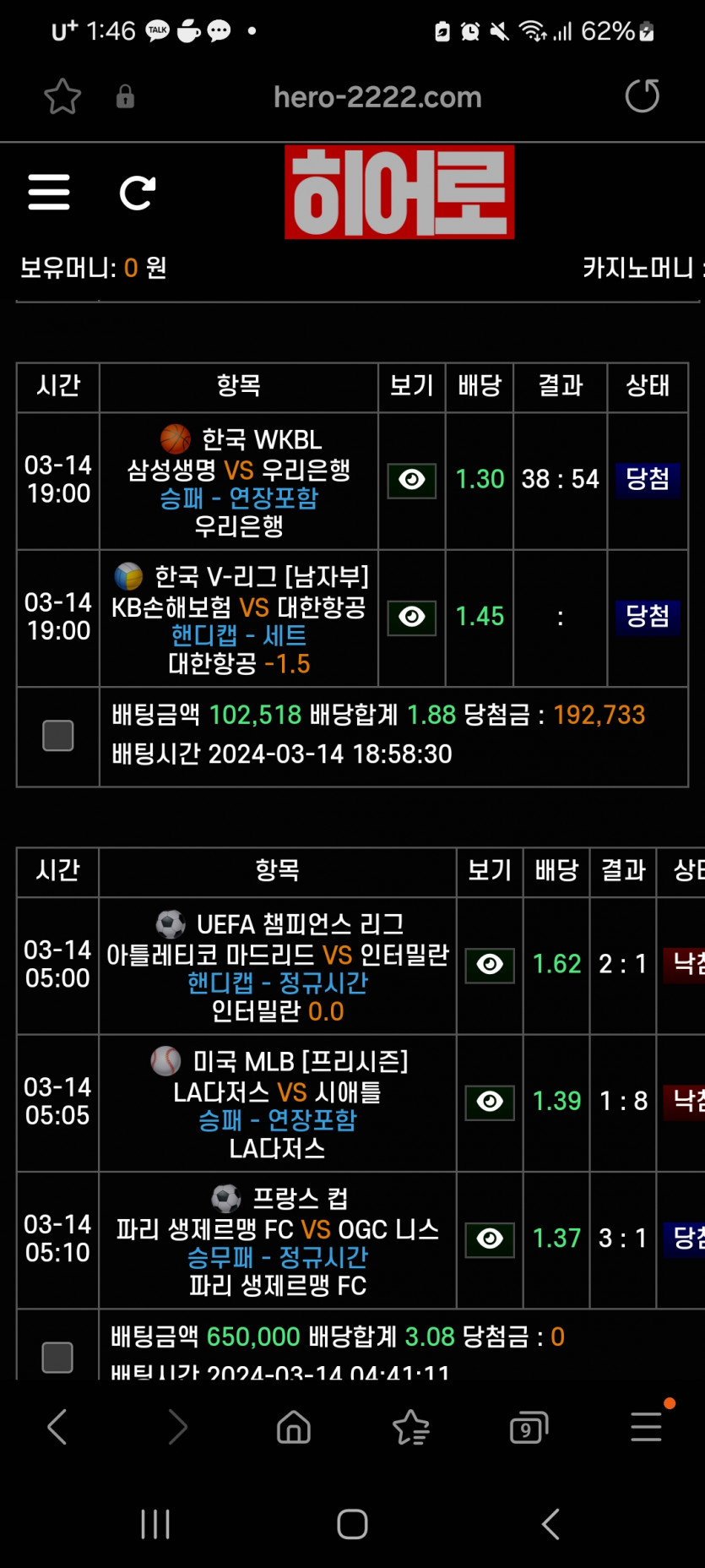
Task: Tap the hero-2222.com address bar
Action: (x=377, y=97)
